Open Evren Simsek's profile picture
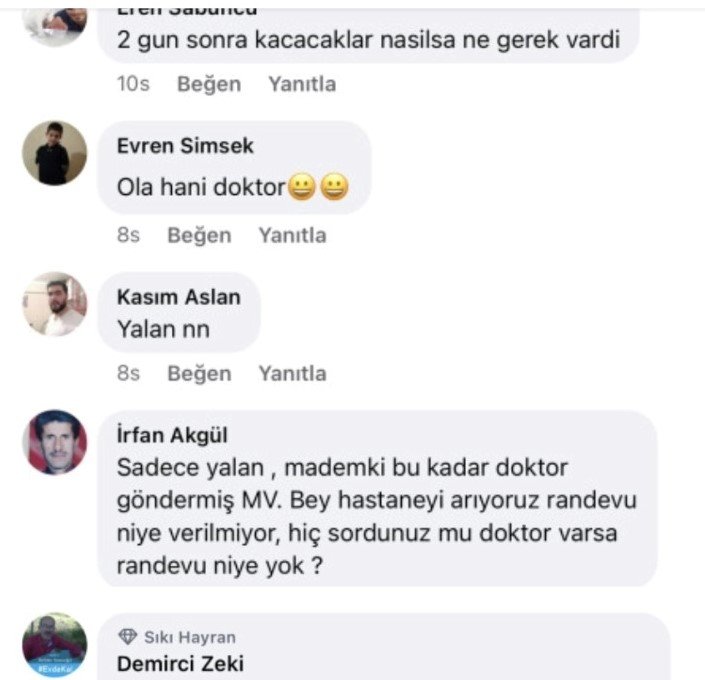The image size is (705, 680). tap(54, 153)
